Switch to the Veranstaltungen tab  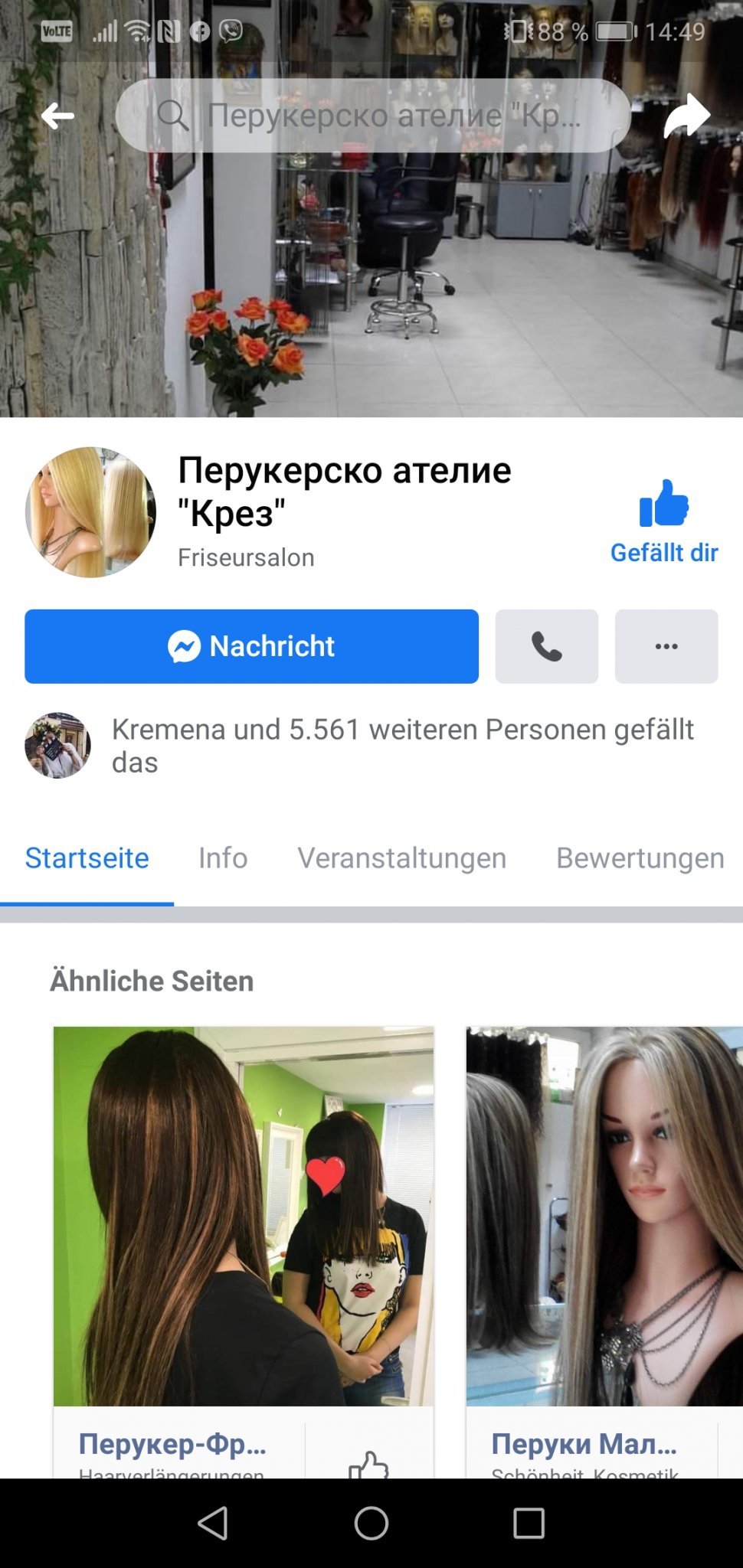(401, 858)
